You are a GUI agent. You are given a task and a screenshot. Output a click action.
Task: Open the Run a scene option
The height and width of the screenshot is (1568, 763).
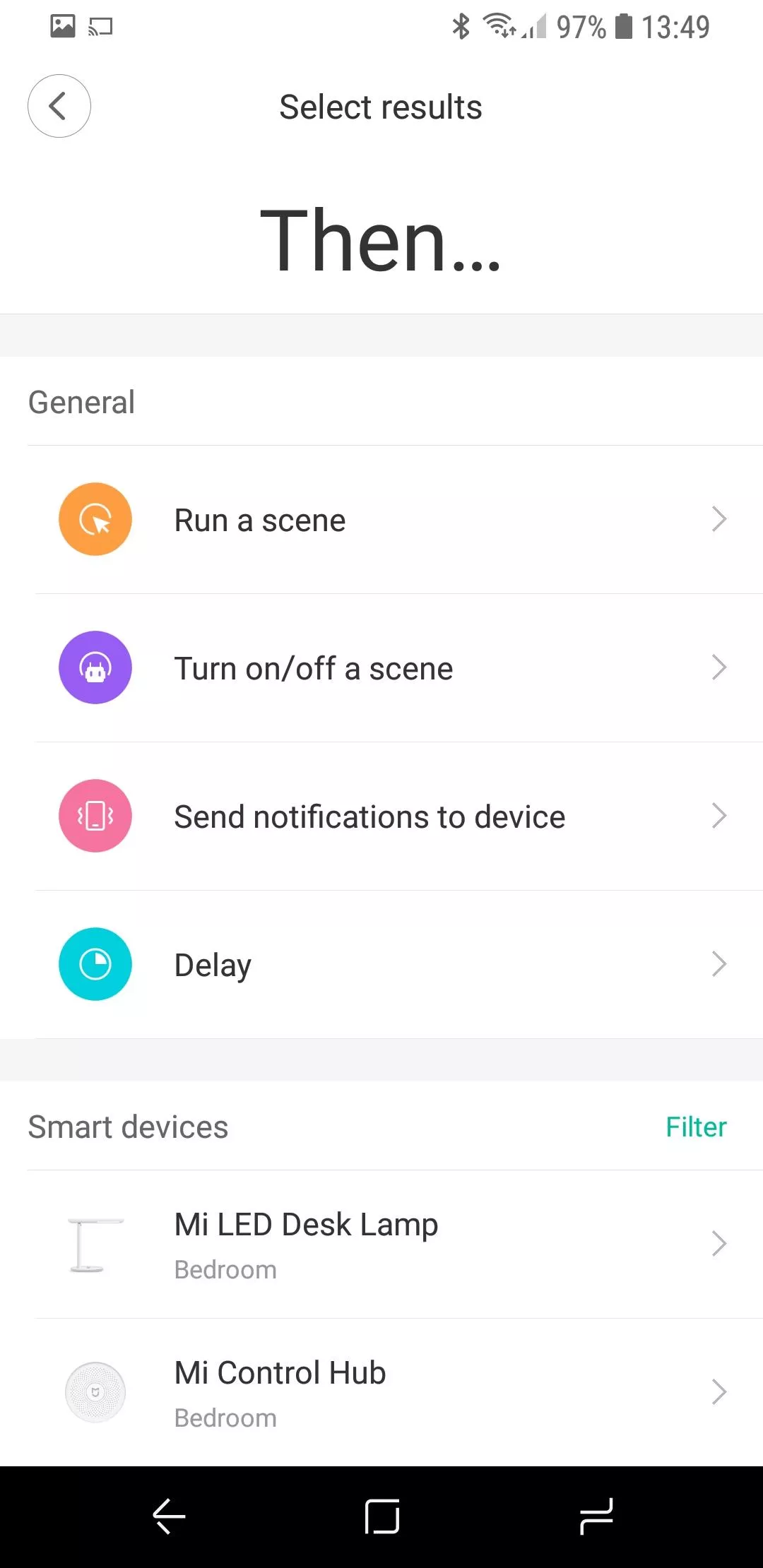point(381,520)
